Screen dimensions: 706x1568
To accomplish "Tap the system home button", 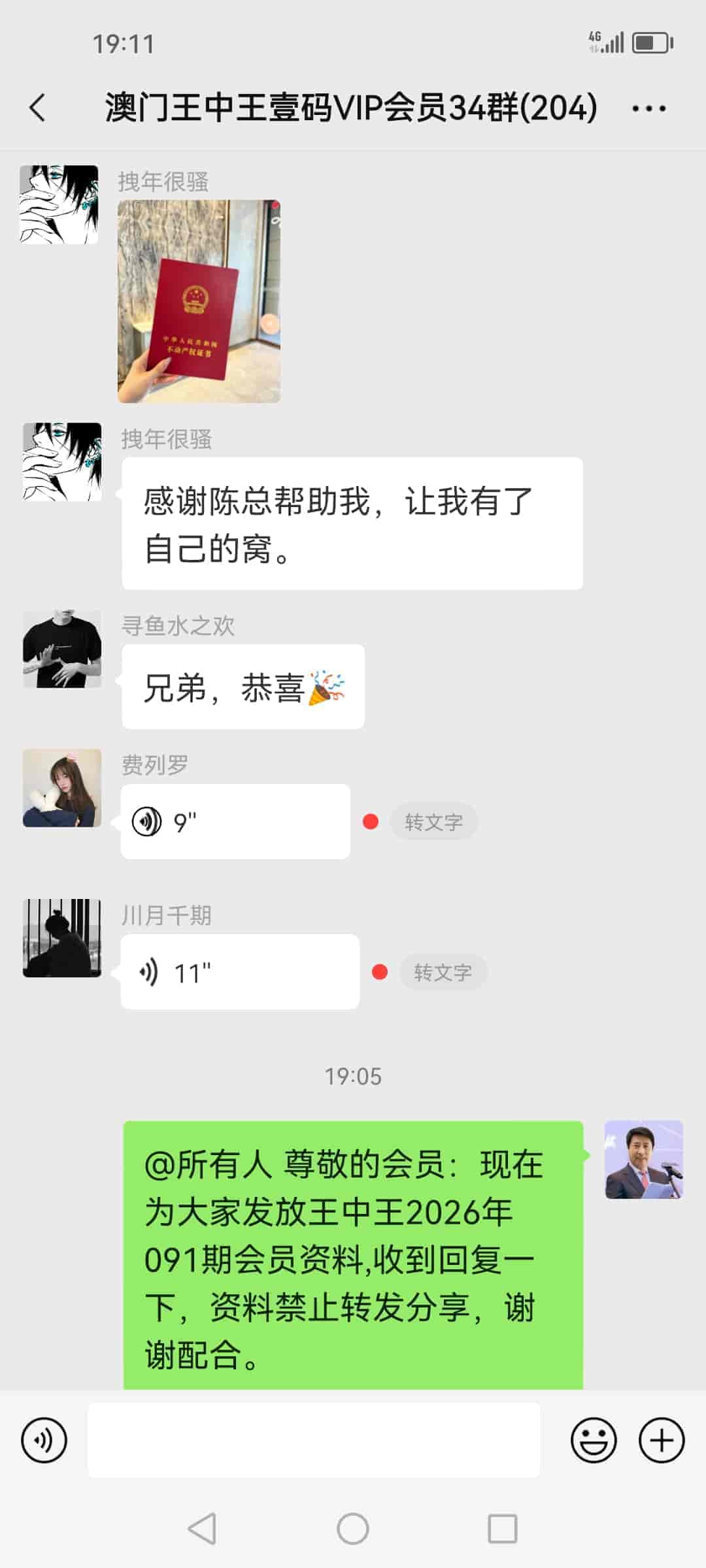I will click(x=353, y=1529).
